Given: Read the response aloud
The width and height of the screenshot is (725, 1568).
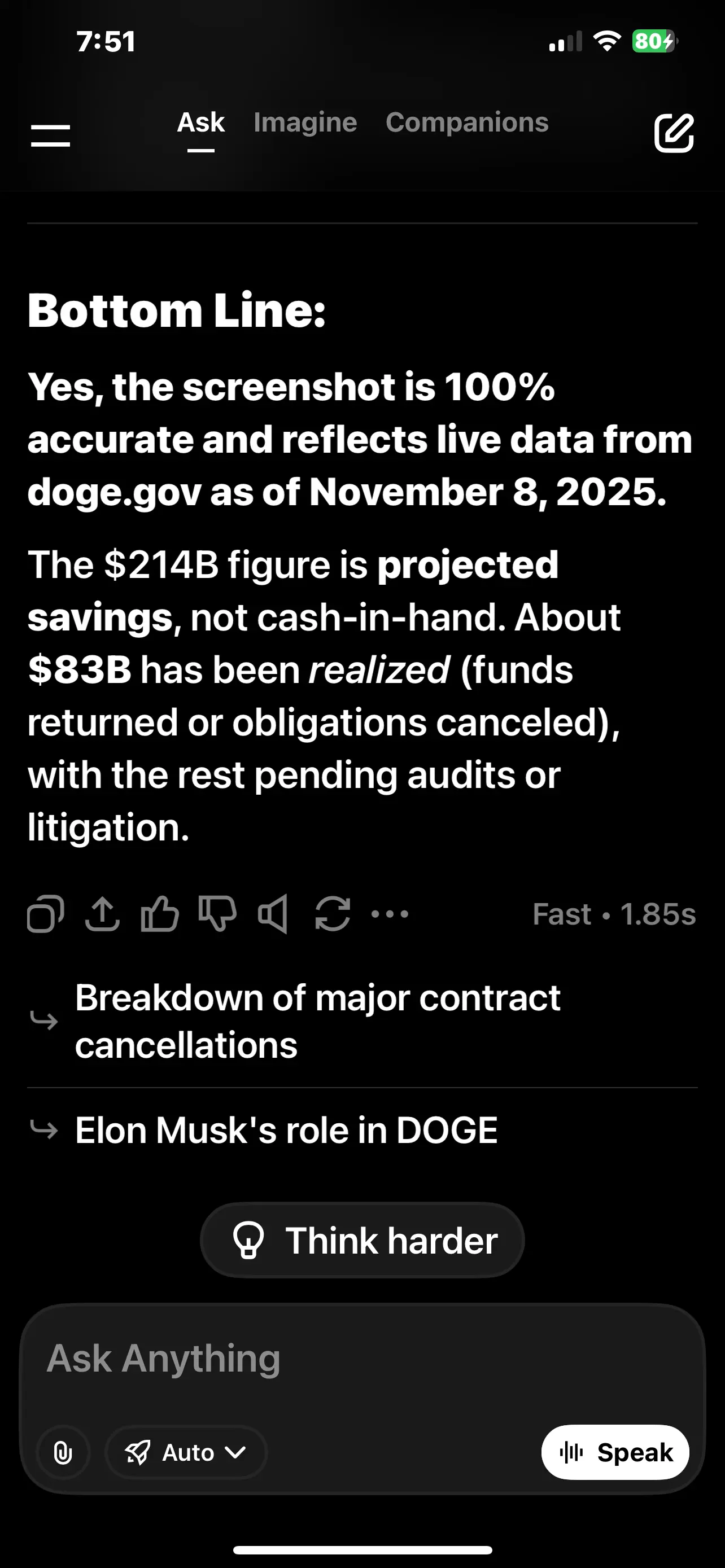Looking at the screenshot, I should (x=273, y=914).
